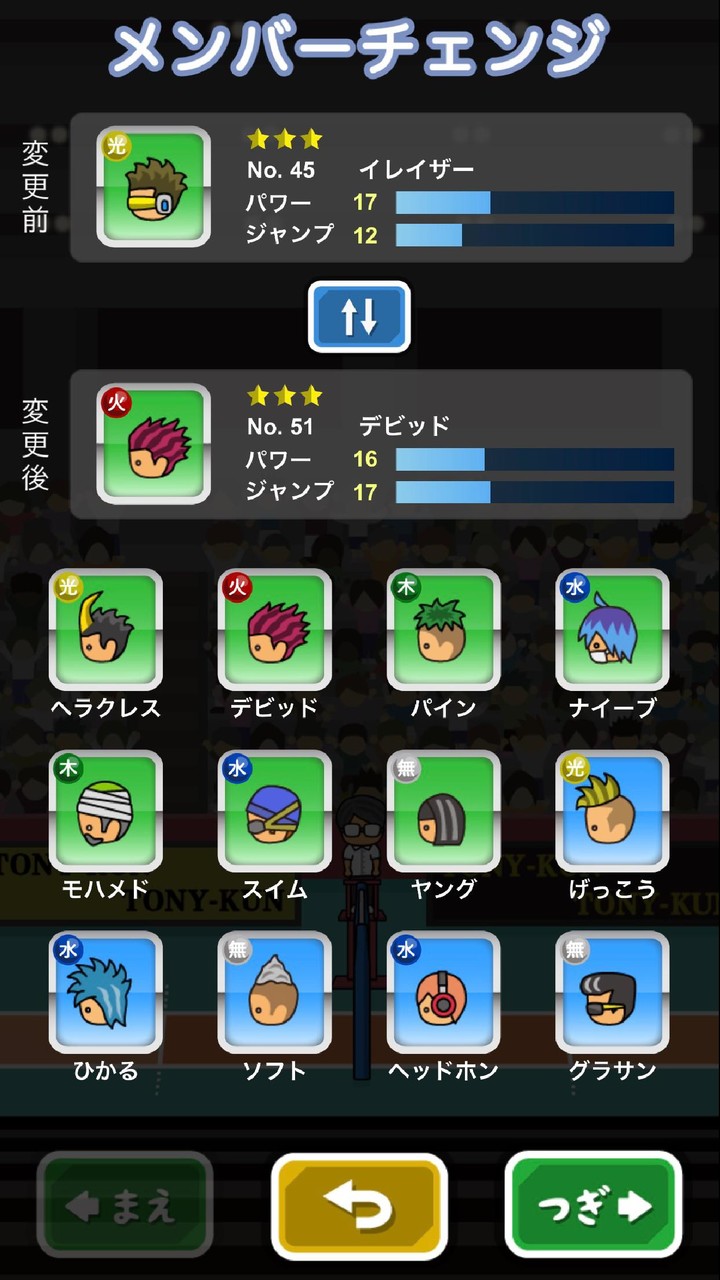This screenshot has height=1280, width=720.
Task: Select the スイム character icon
Action: 273,812
